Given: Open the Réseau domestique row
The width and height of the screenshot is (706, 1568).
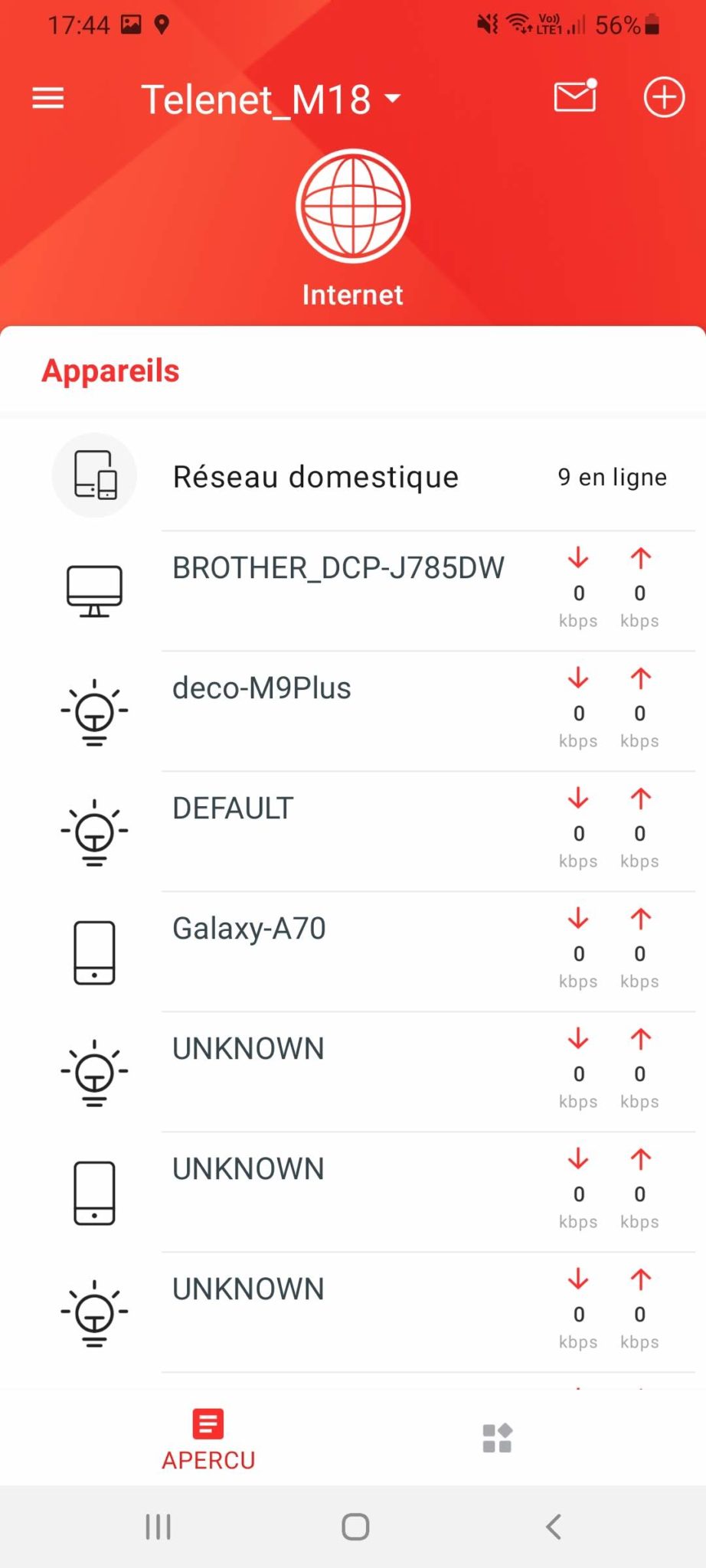Looking at the screenshot, I should coord(353,476).
